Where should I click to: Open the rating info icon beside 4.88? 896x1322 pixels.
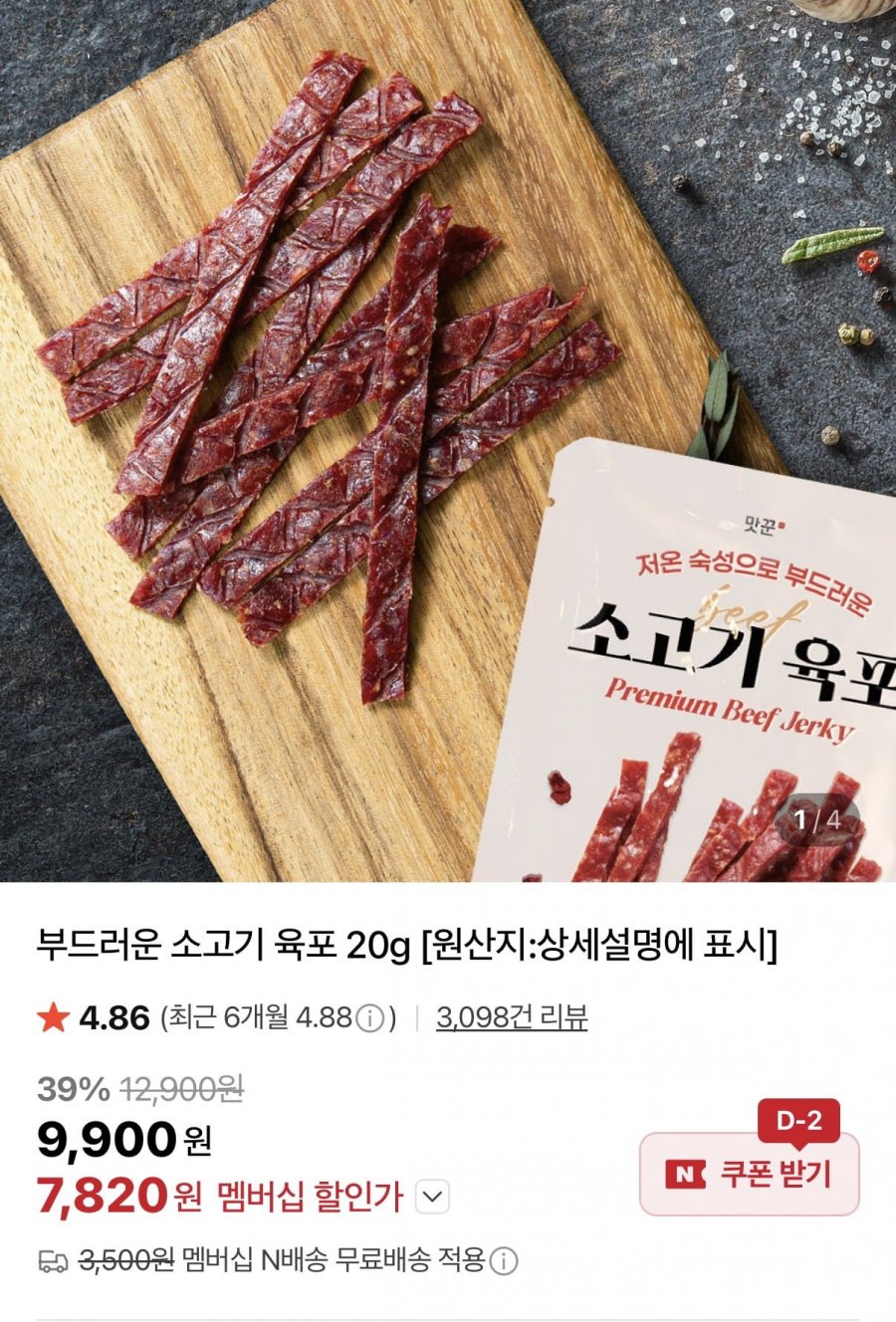tap(369, 1018)
